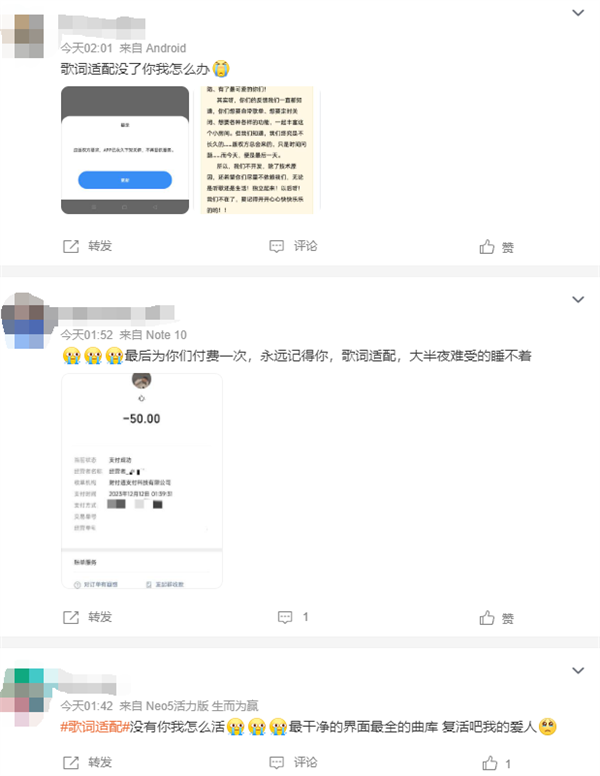This screenshot has height=776, width=600.
Task: Expand the chevron menu on the Neo5活力版 post
Action: click(x=578, y=671)
